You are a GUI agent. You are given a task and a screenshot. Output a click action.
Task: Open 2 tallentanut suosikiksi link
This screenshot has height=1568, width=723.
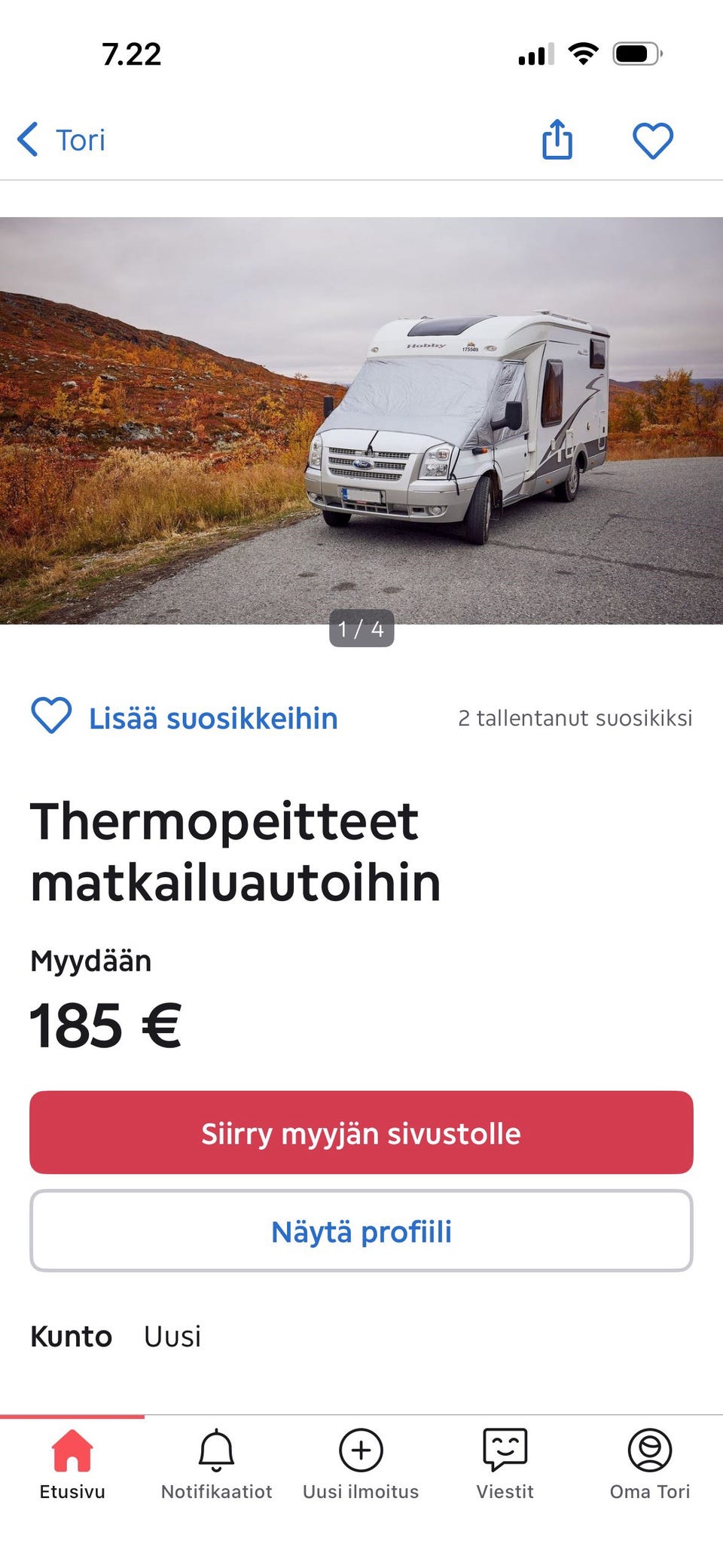point(575,717)
